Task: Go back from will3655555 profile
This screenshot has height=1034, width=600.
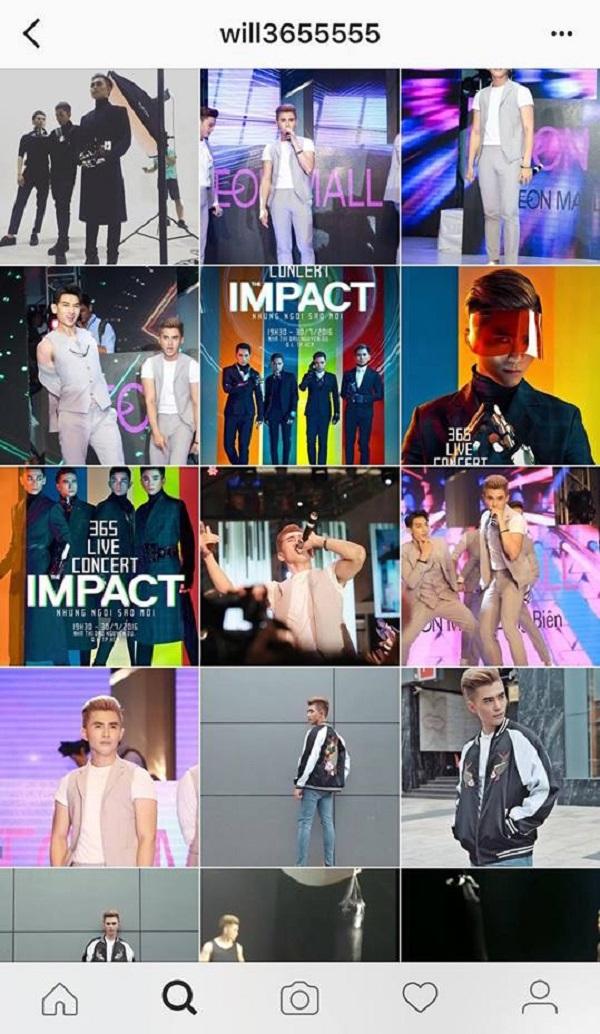Action: pos(32,34)
